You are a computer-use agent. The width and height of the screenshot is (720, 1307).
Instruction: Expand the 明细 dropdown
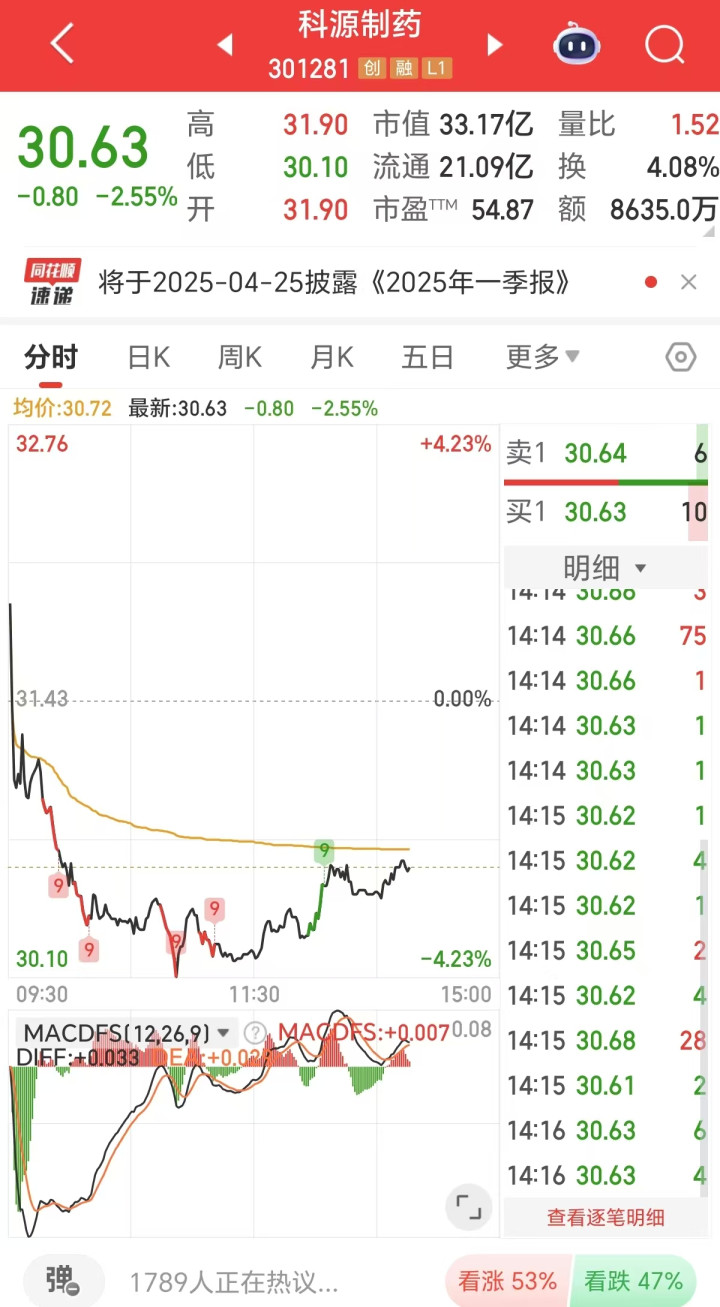(605, 568)
